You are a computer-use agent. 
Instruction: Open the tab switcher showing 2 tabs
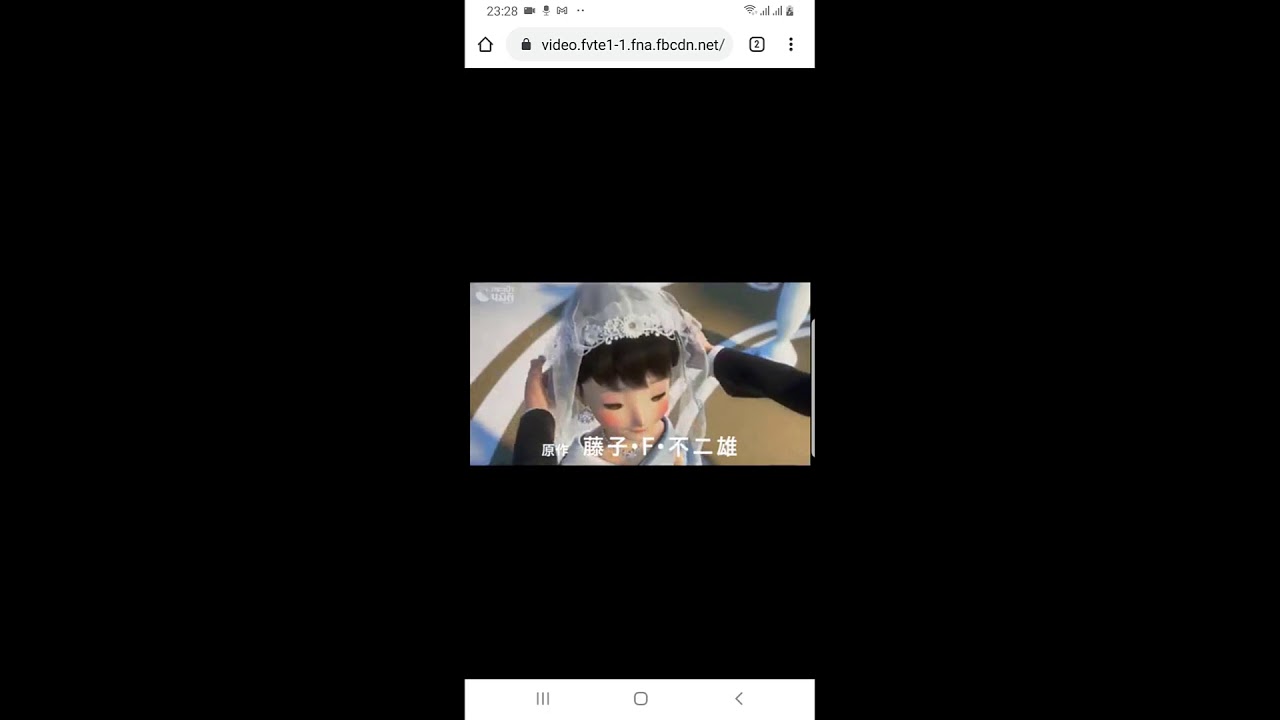[x=757, y=45]
